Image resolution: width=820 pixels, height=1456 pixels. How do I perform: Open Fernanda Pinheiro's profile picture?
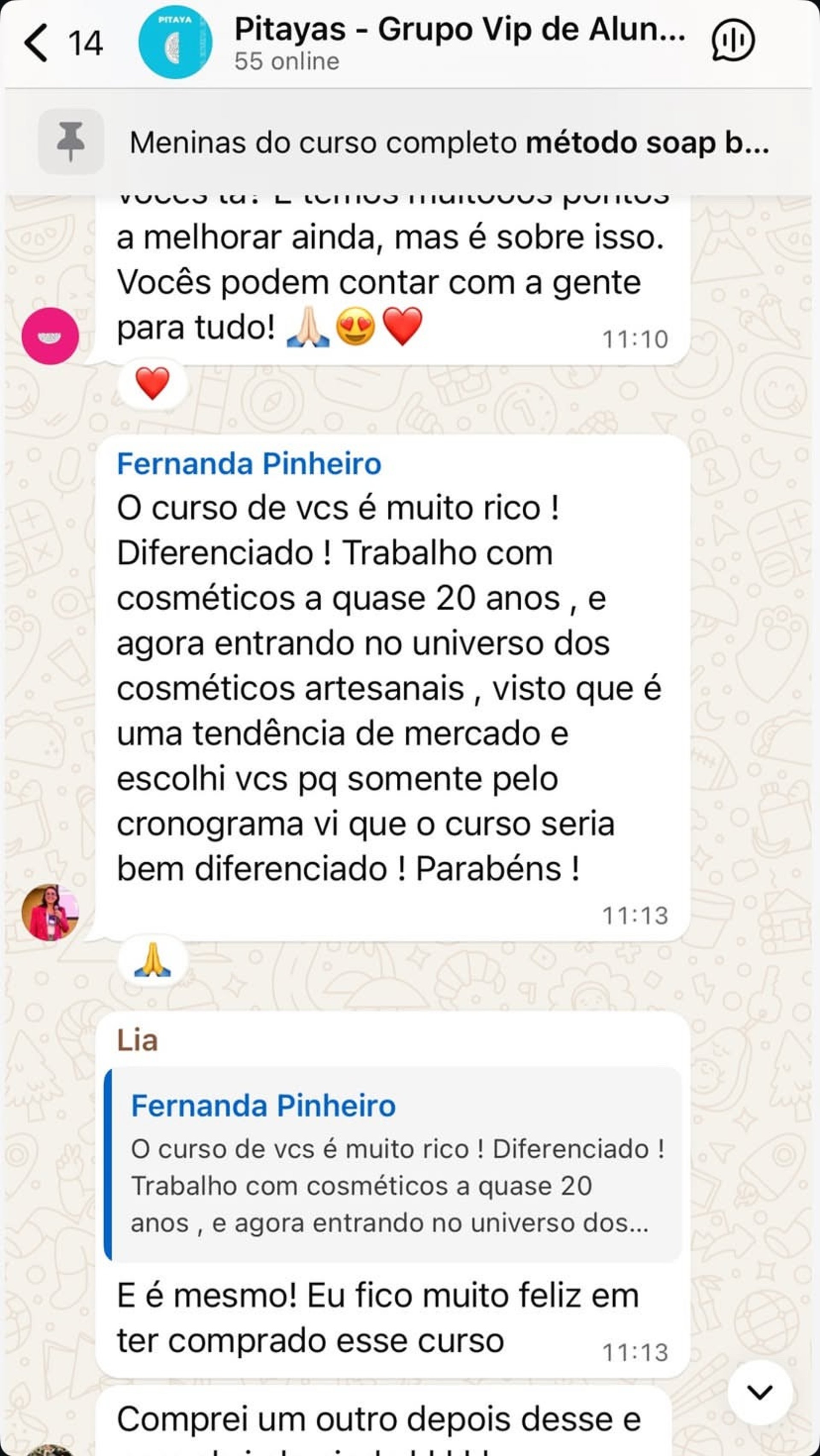pyautogui.click(x=50, y=912)
